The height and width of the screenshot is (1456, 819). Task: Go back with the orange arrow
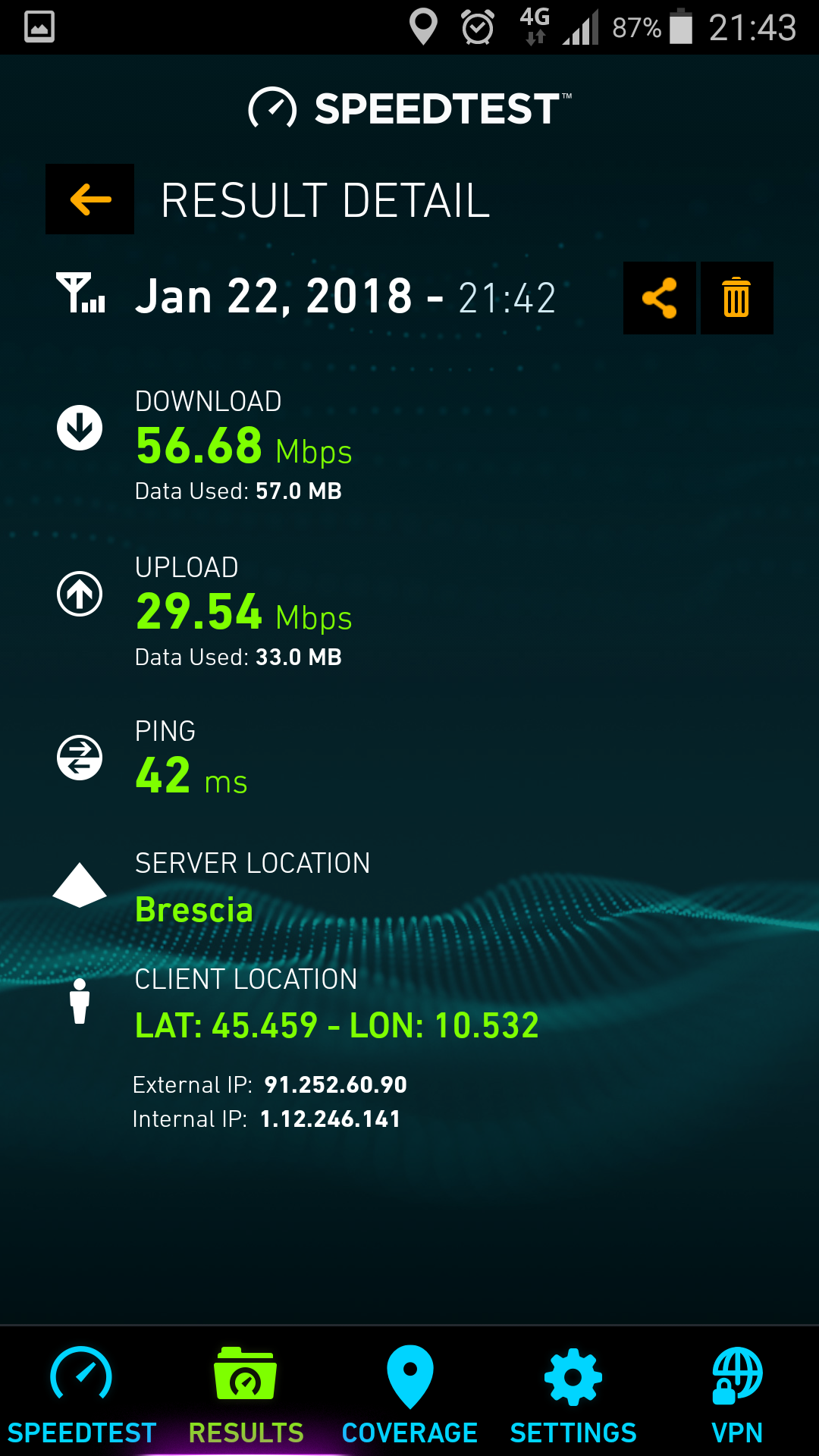click(89, 199)
